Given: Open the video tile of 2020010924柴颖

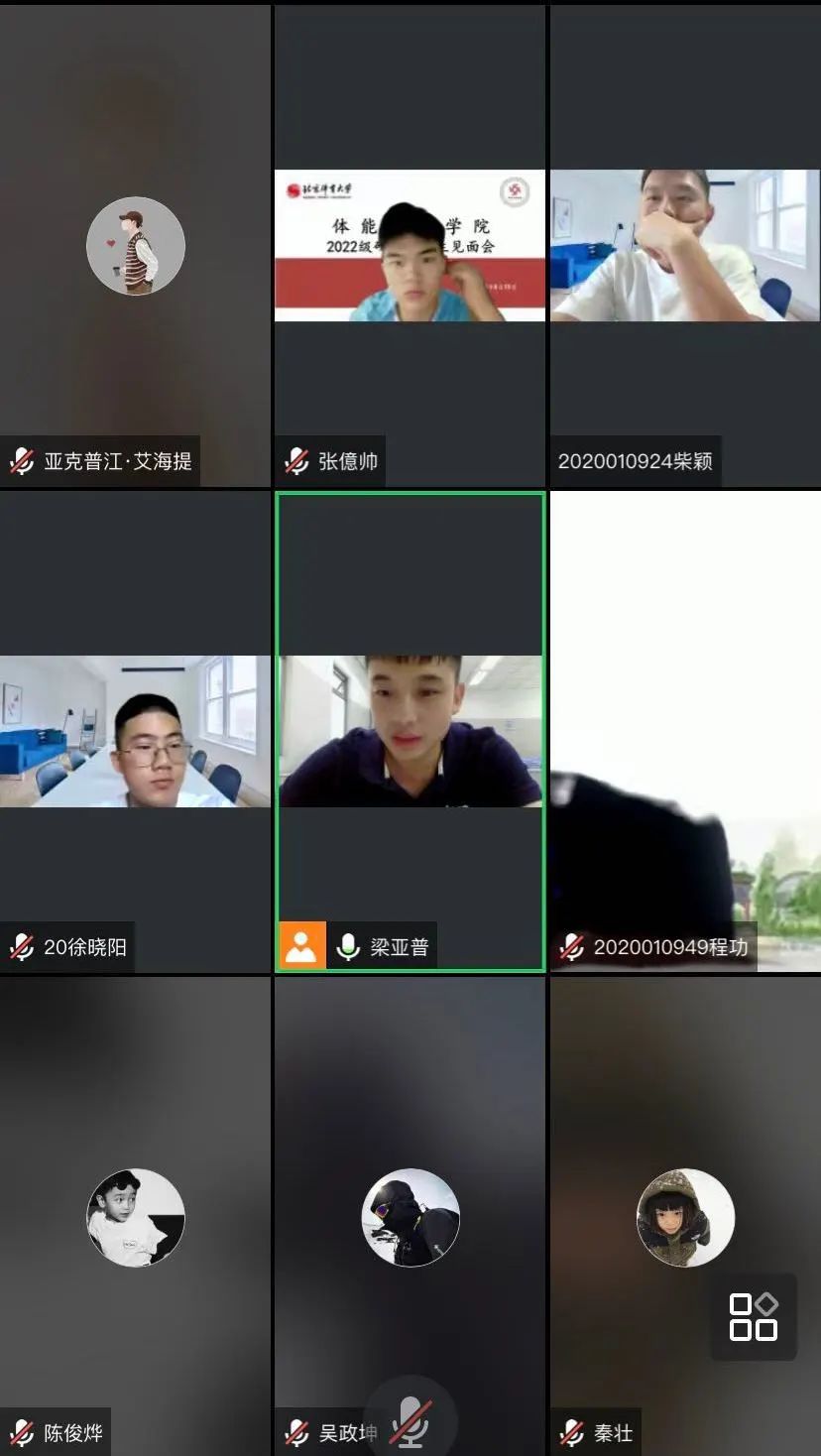Looking at the screenshot, I should click(x=684, y=246).
